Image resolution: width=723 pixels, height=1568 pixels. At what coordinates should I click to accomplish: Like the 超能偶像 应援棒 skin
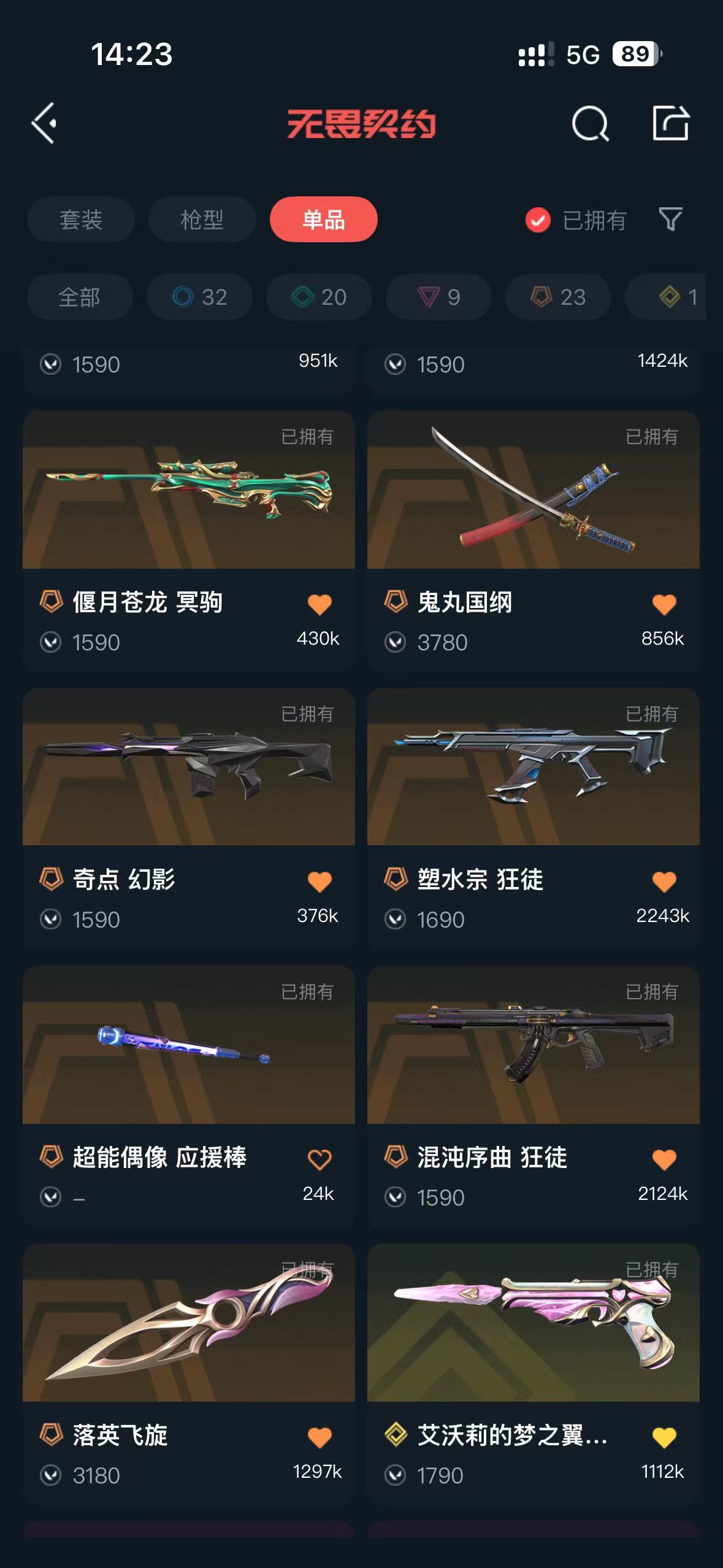319,1159
